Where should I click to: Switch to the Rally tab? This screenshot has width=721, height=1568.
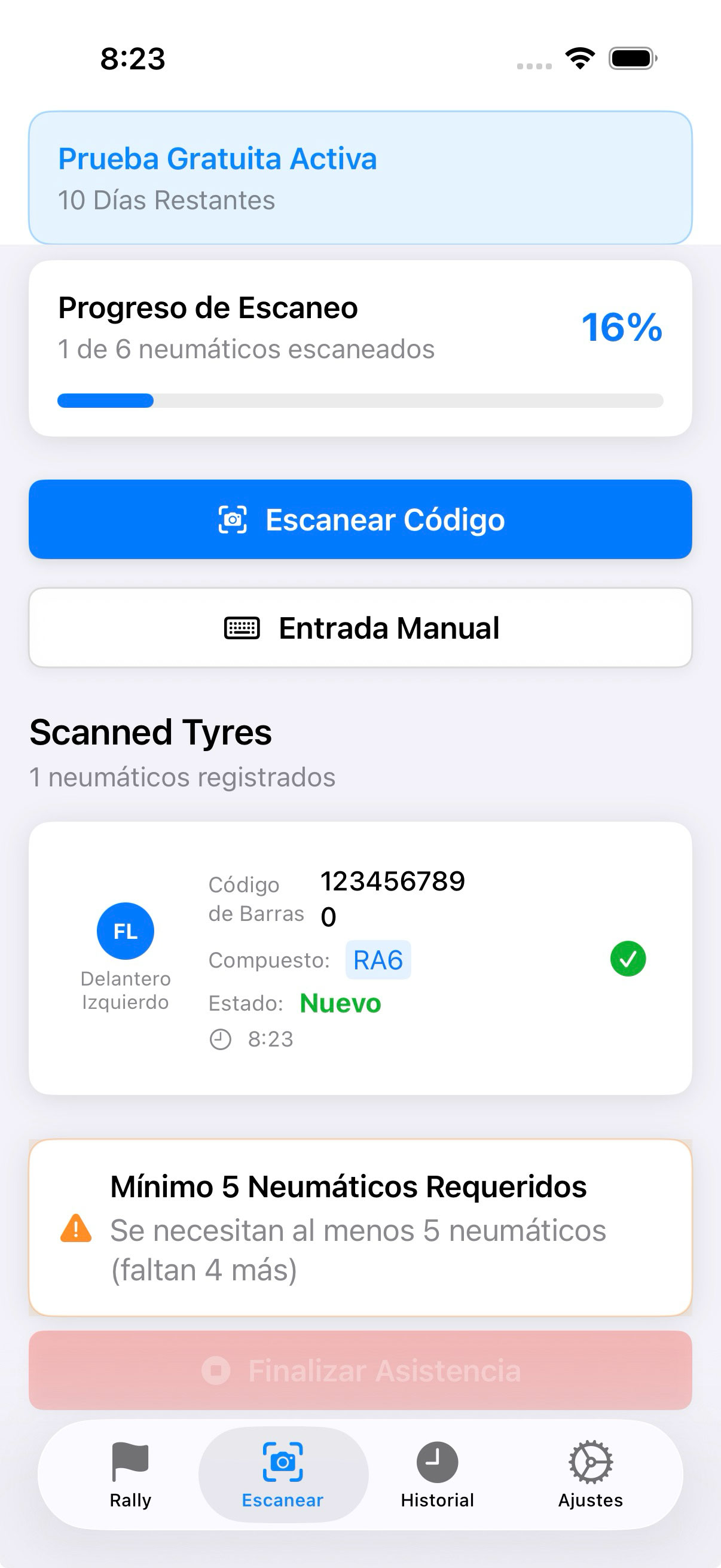coord(130,1473)
